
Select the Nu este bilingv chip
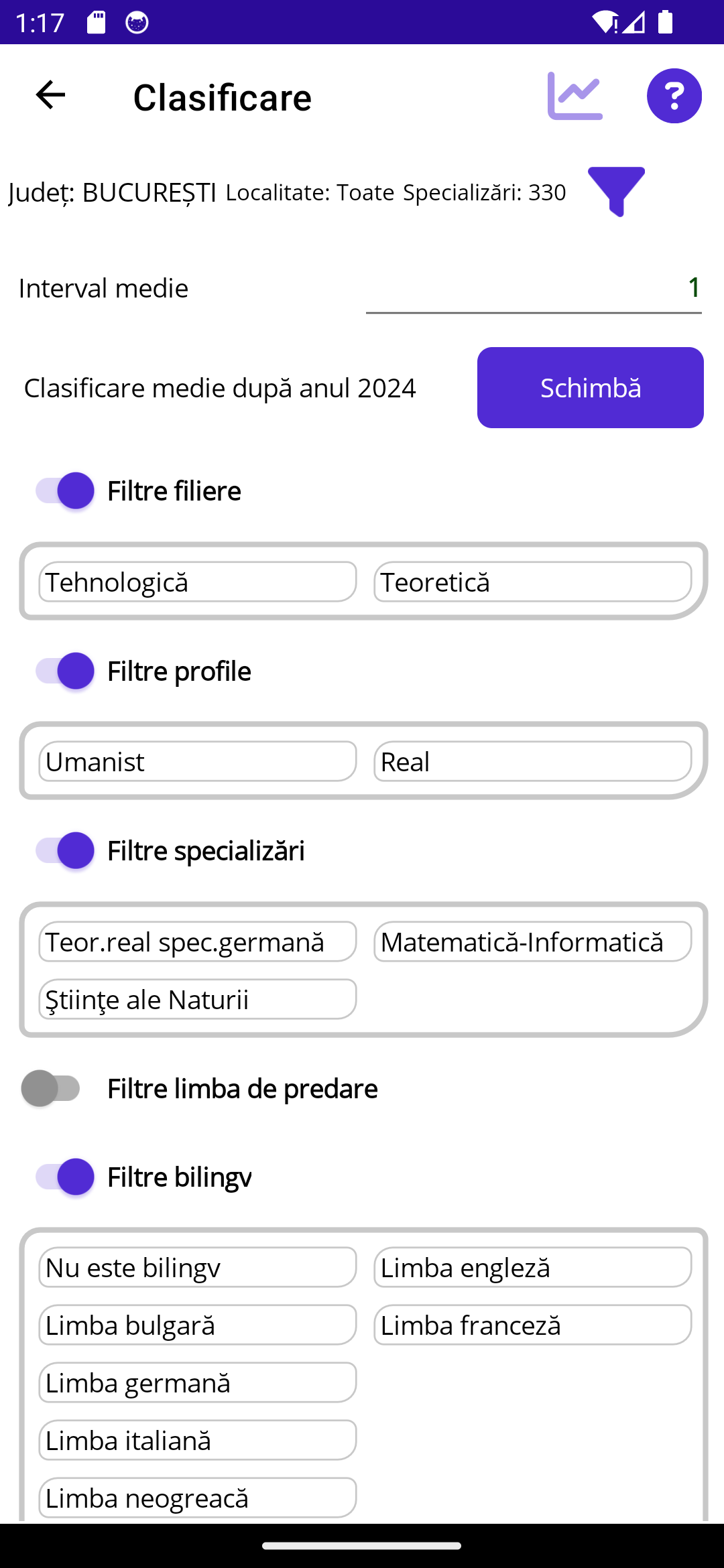coord(196,1266)
